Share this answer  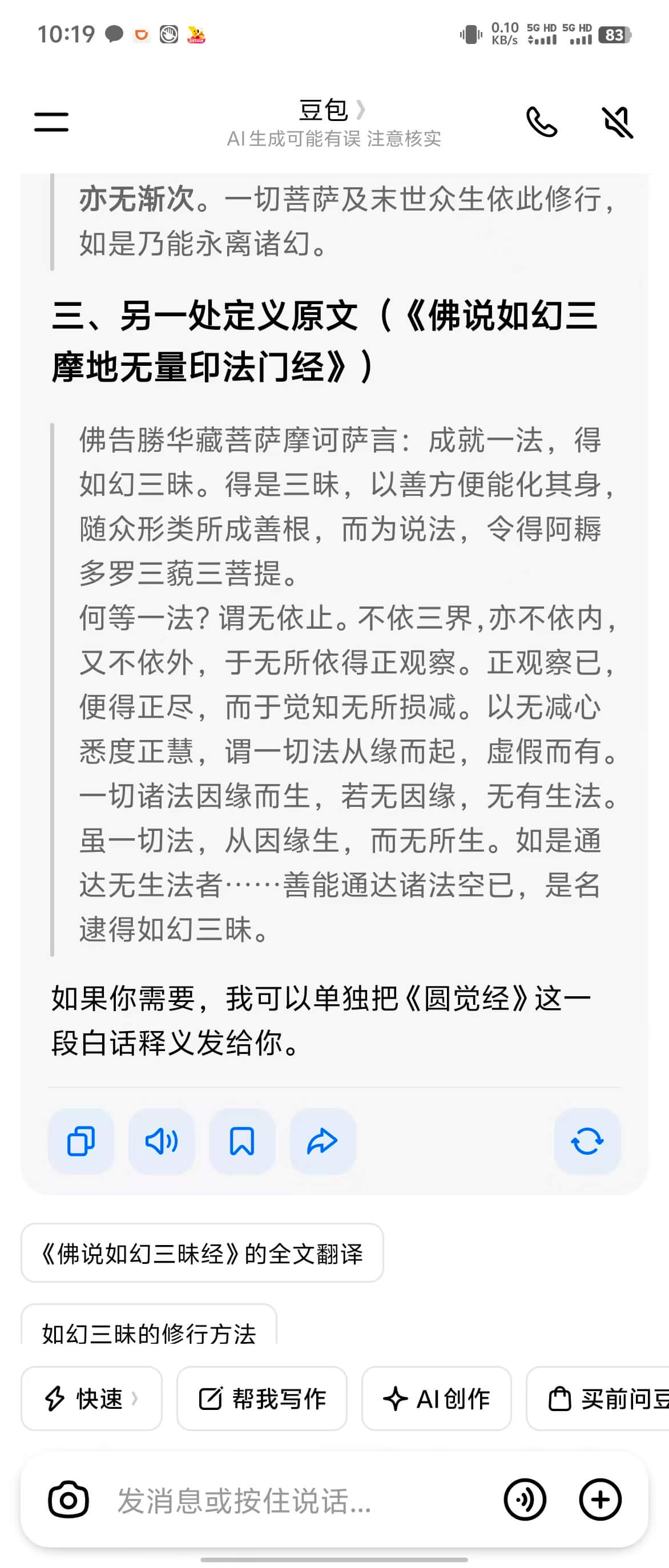(323, 1141)
